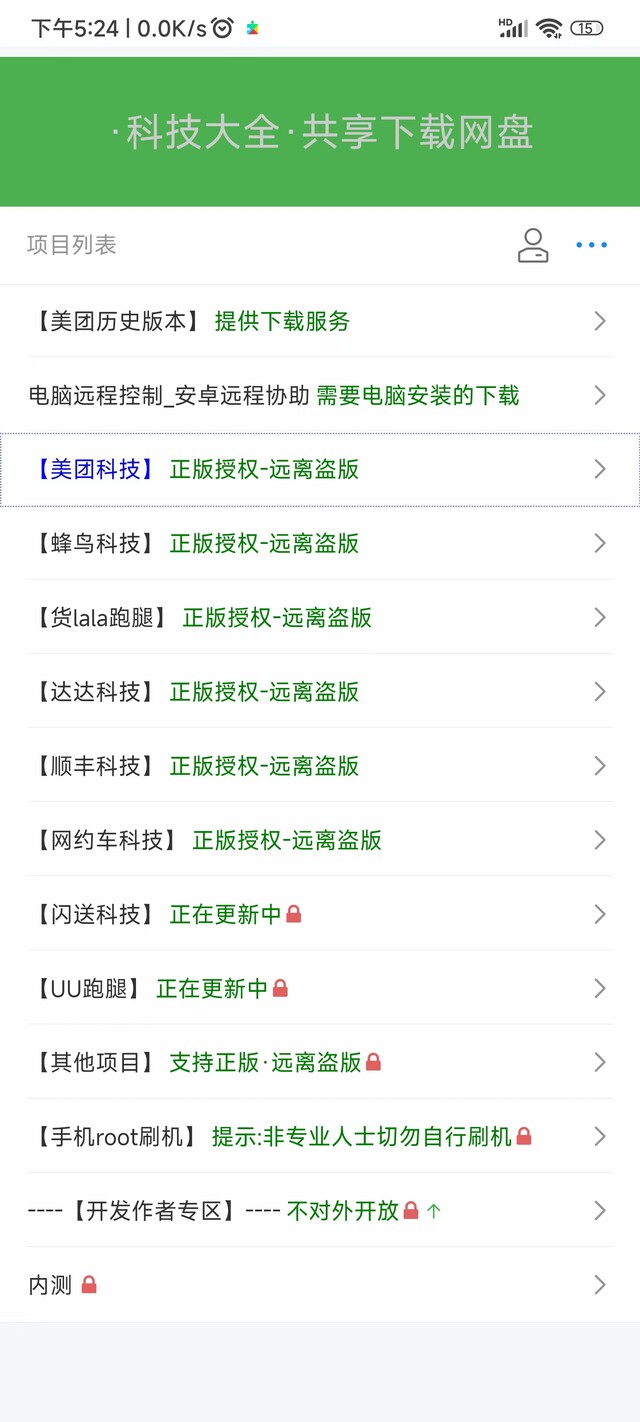
Task: Open the 网约车科技 row
Action: (320, 839)
